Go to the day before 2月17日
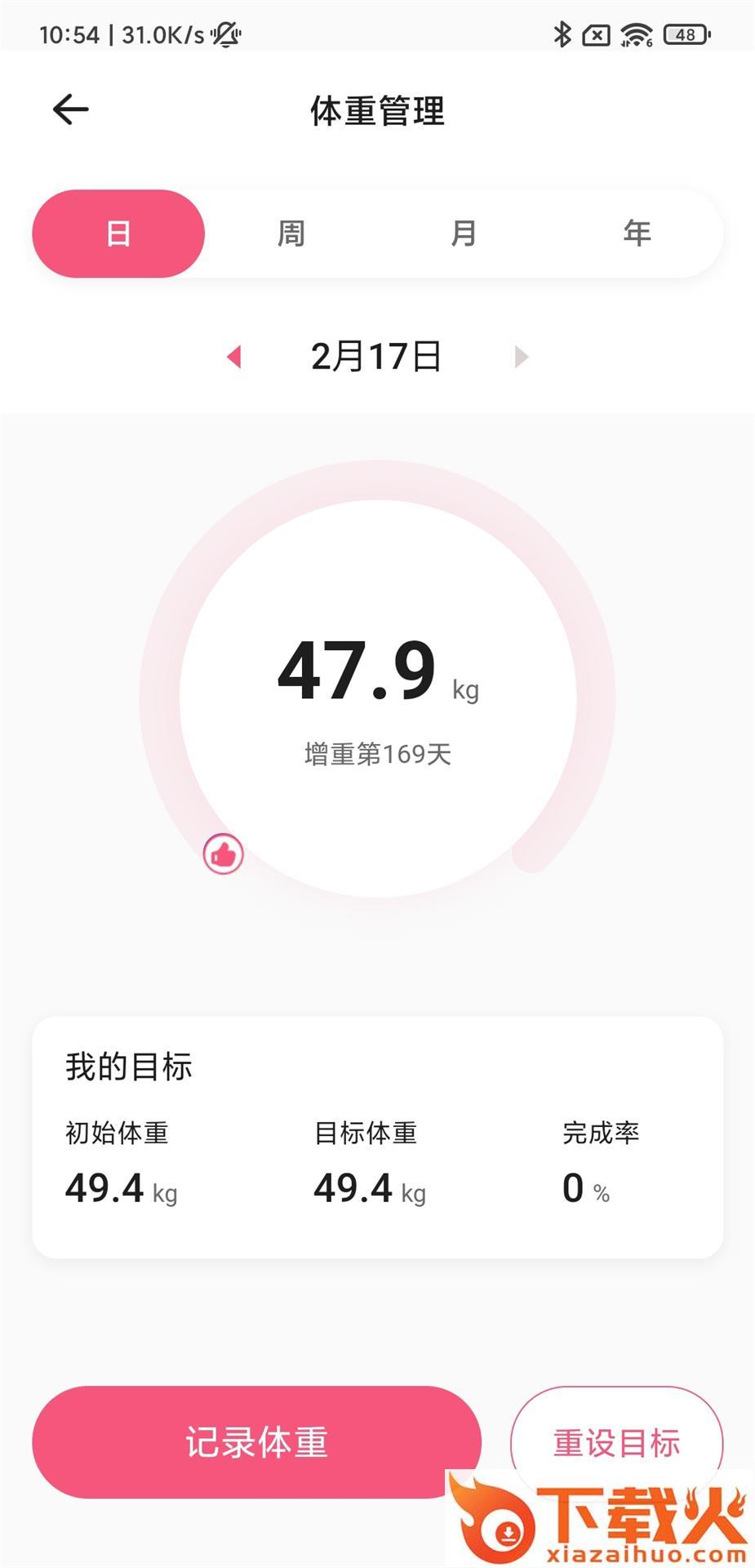Screen dimensions: 755x1568 pyautogui.click(x=235, y=357)
